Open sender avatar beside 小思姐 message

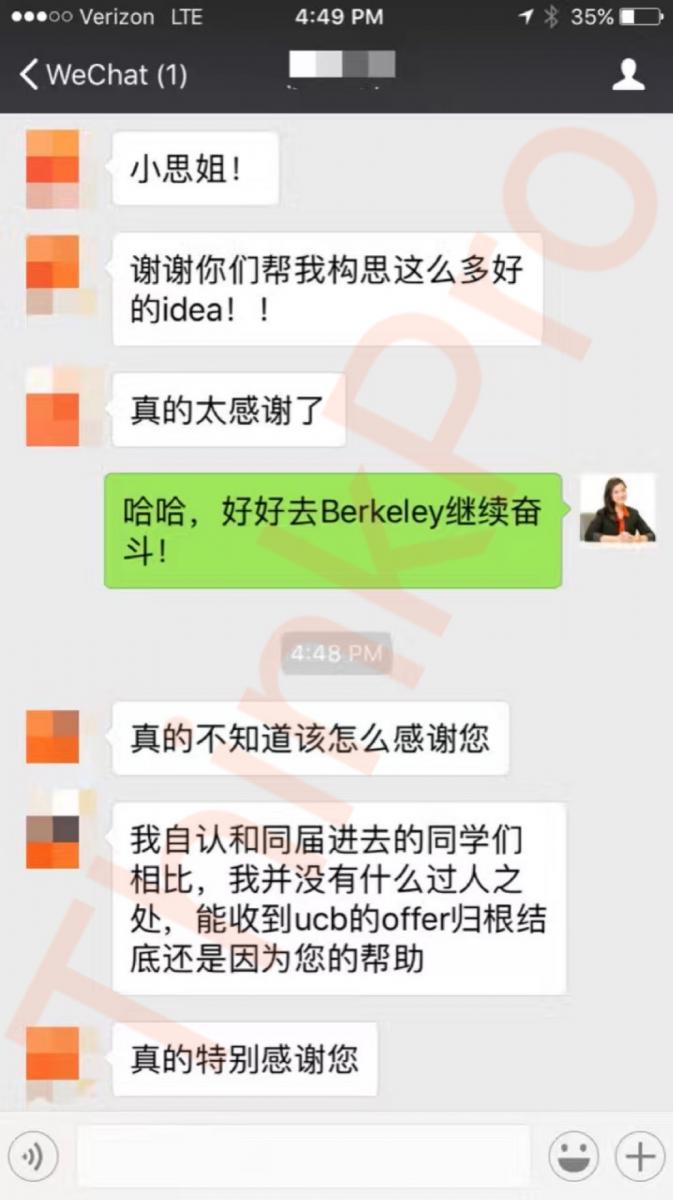52,168
